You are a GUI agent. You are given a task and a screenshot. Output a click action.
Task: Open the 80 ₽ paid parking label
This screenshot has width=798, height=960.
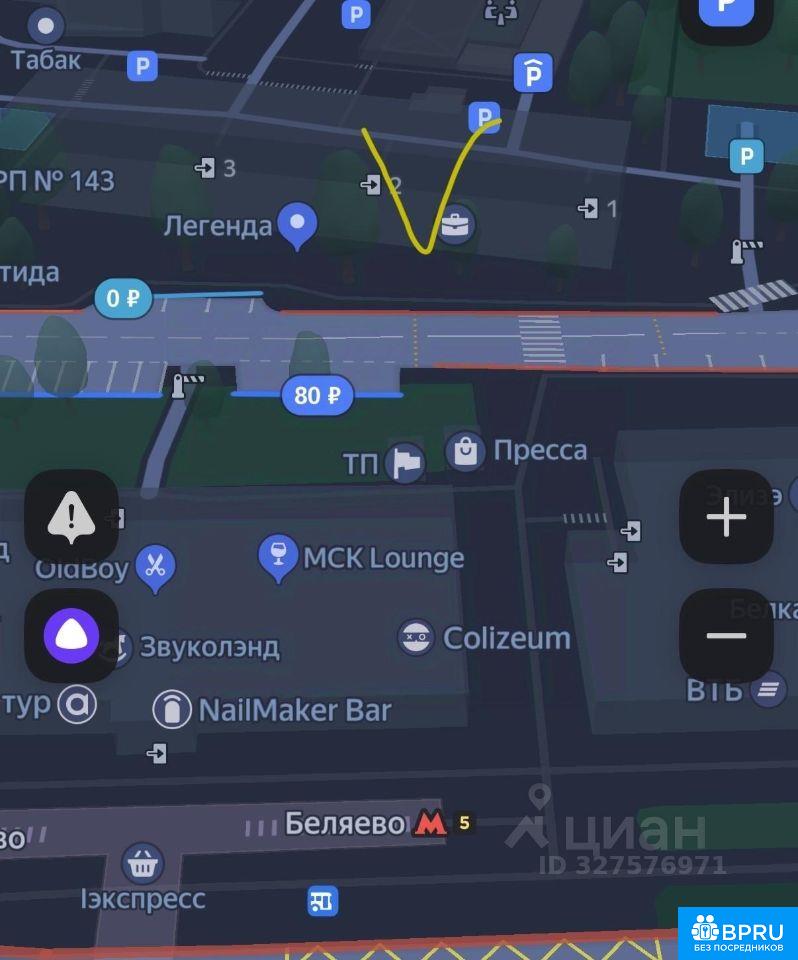point(317,395)
